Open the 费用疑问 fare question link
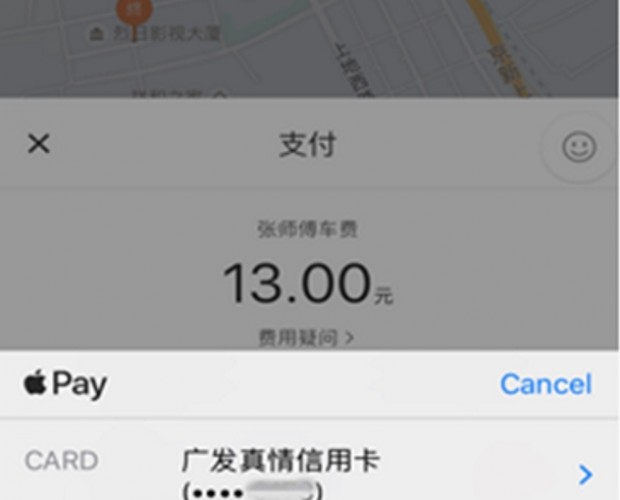The height and width of the screenshot is (500, 620). [x=305, y=338]
